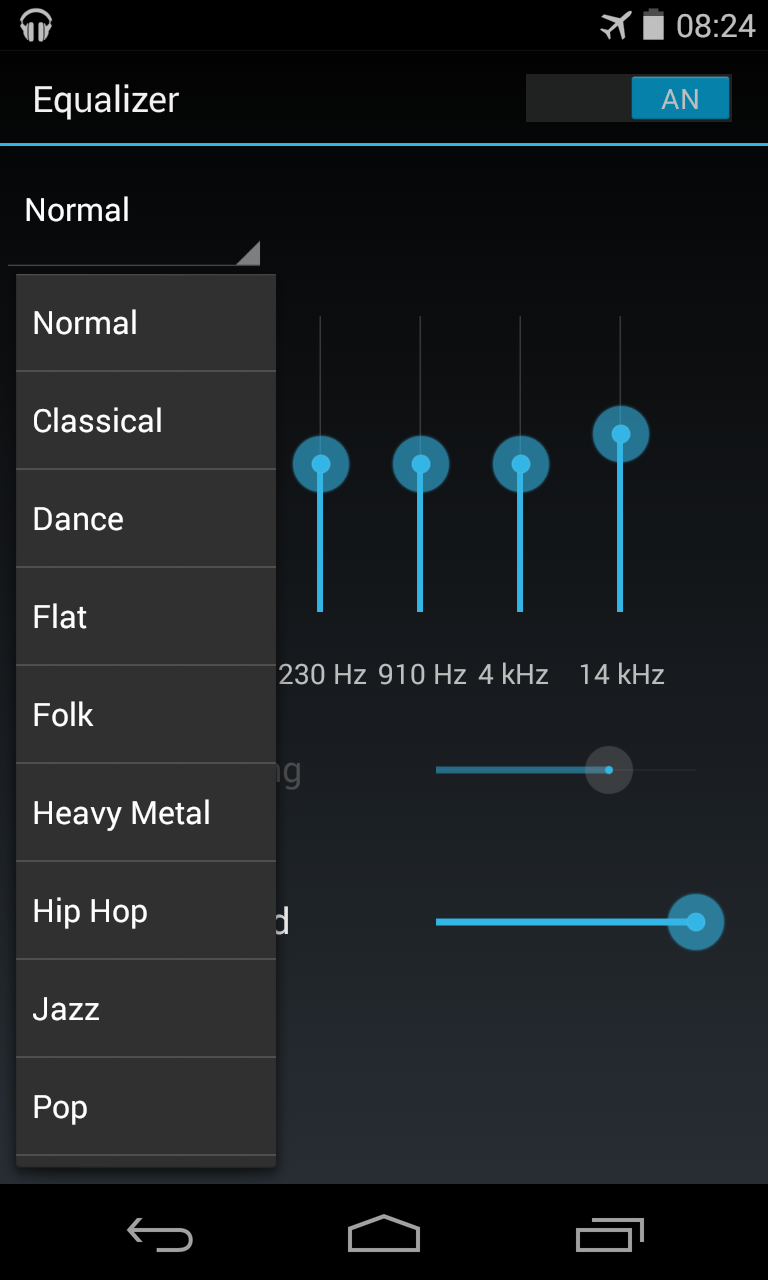The width and height of the screenshot is (768, 1280).
Task: Tap the 230 Hz band slider
Action: [x=321, y=464]
